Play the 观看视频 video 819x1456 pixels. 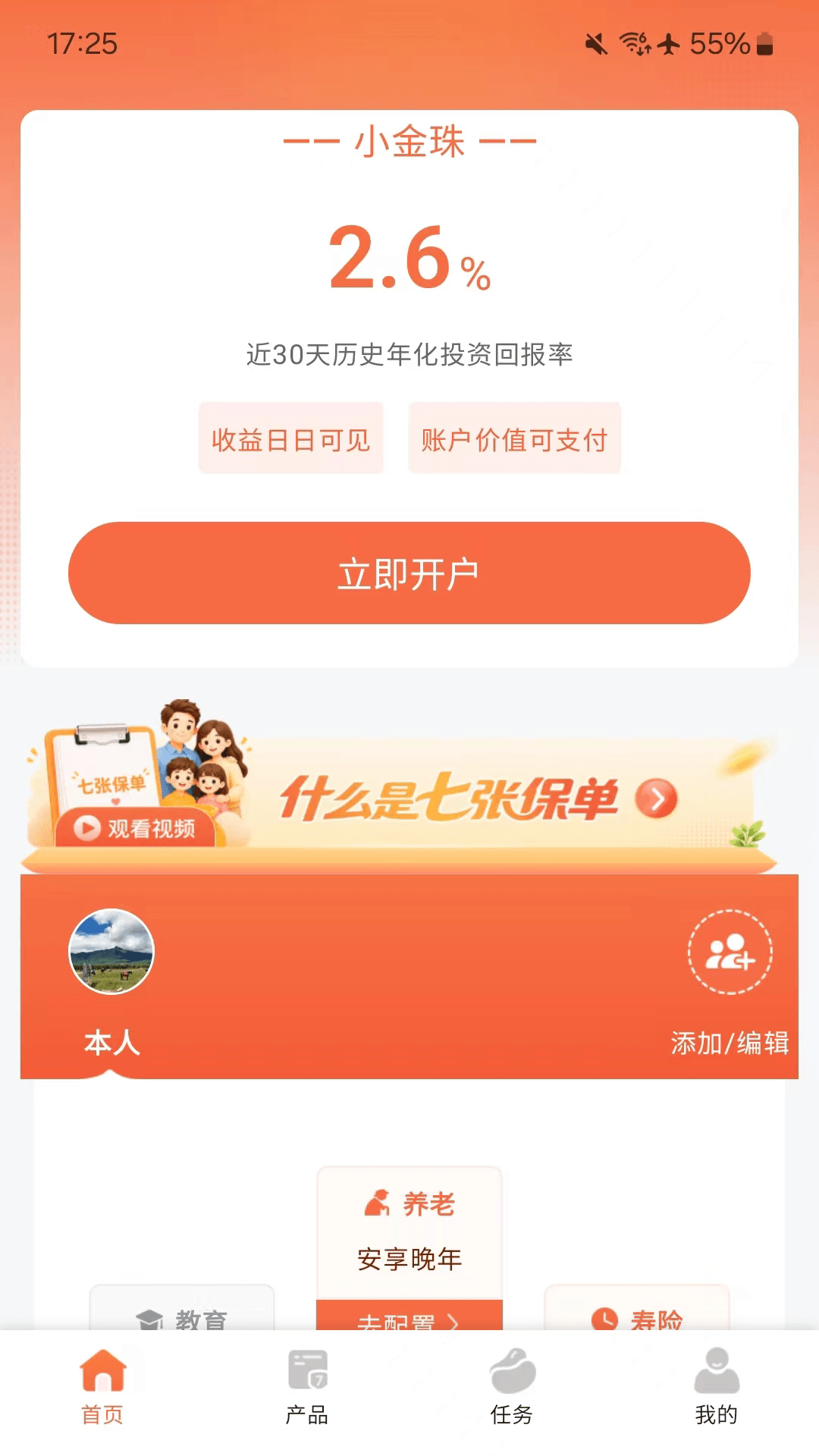(135, 828)
